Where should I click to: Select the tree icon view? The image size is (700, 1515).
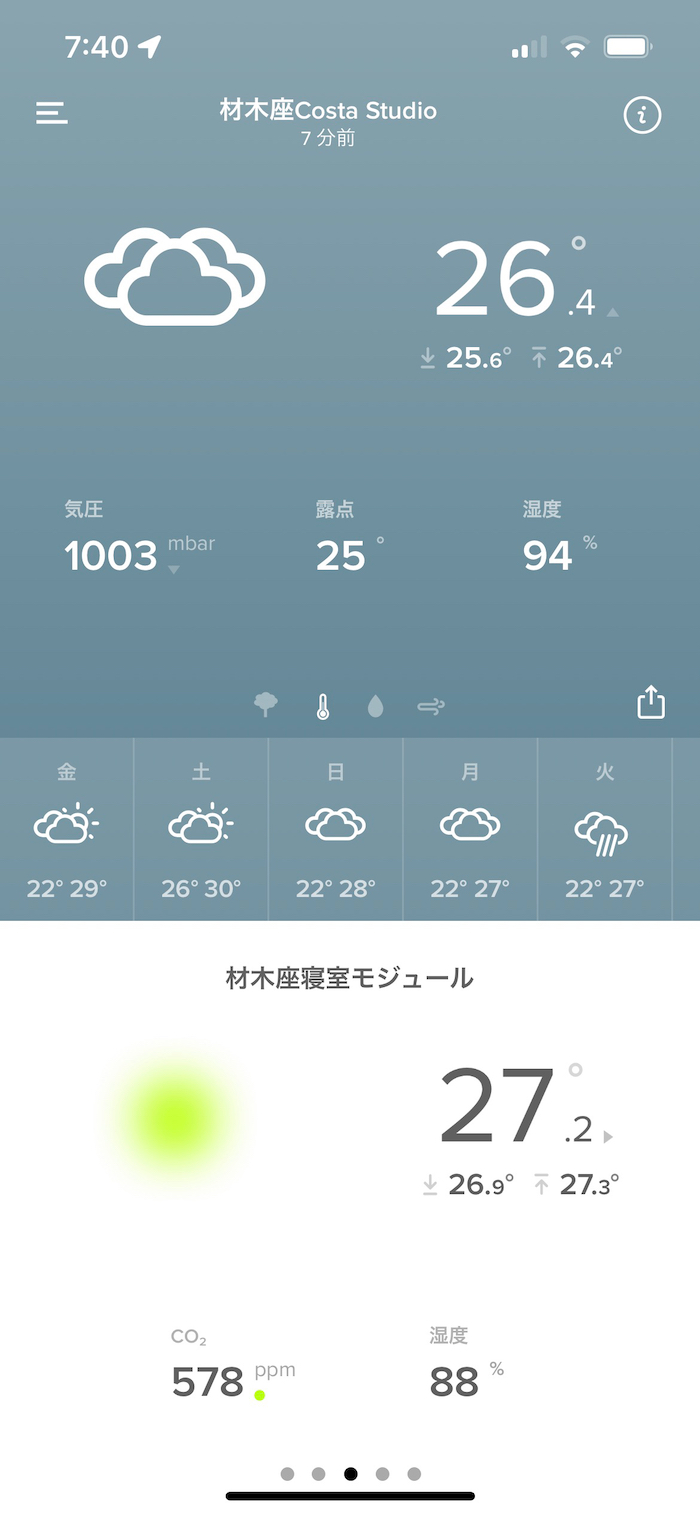(266, 706)
